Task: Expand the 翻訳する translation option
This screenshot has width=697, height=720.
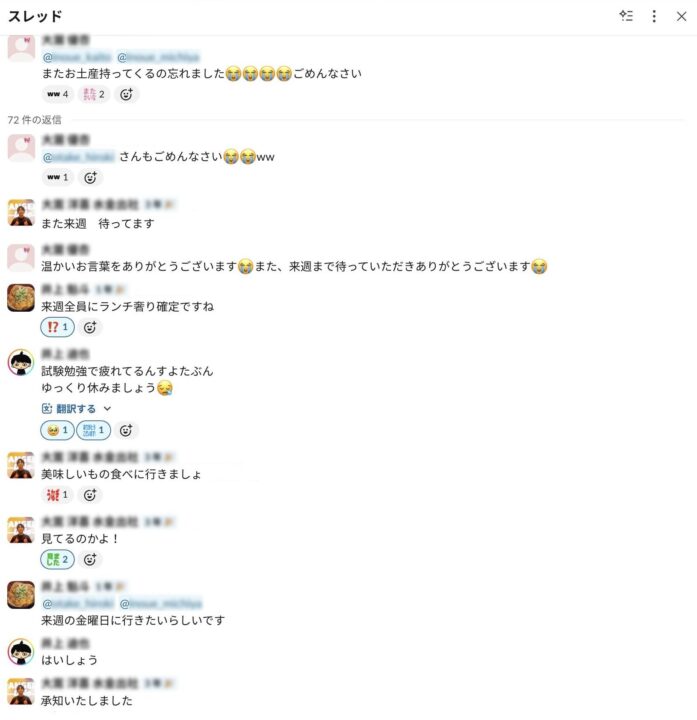Action: 76,408
